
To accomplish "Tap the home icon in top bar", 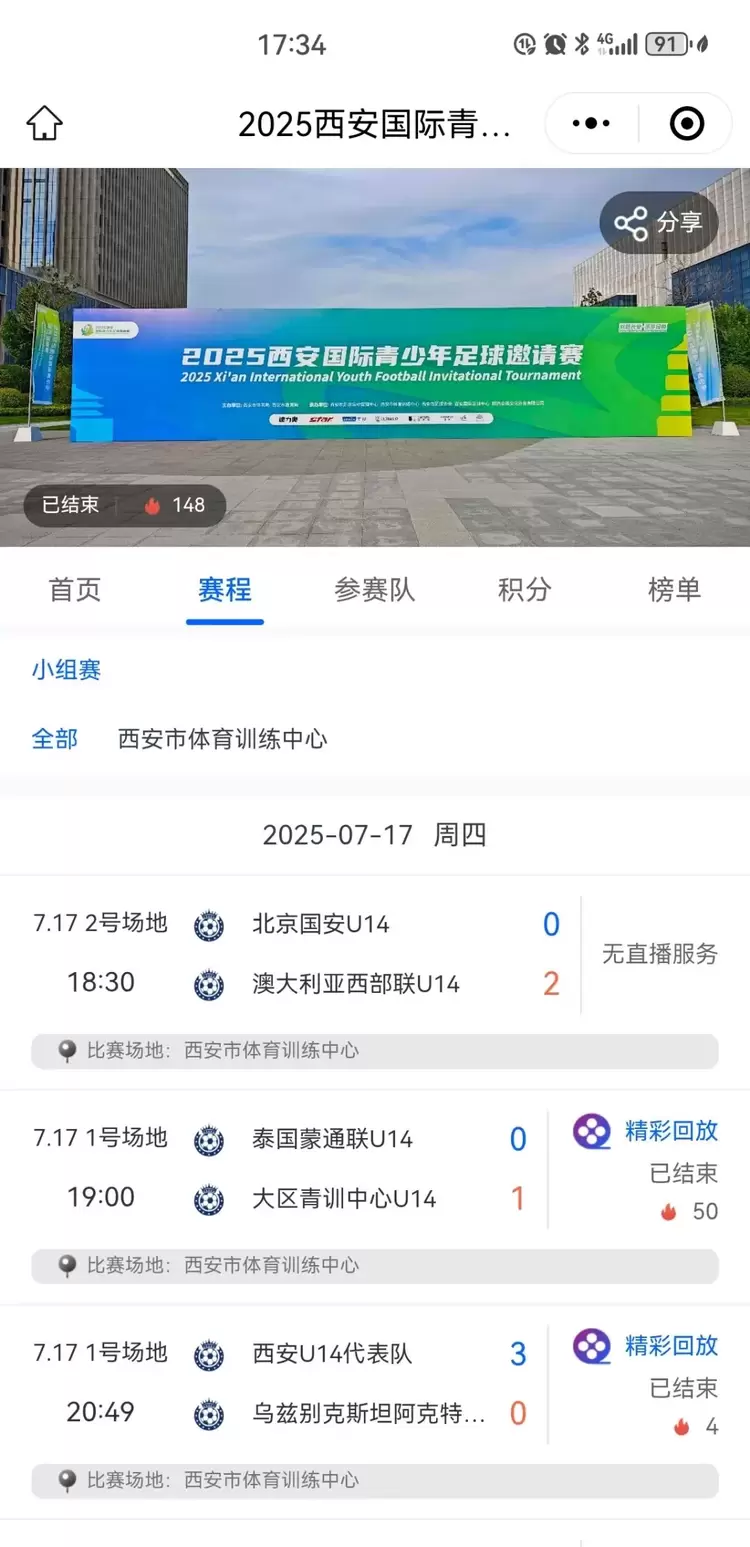I will 44,122.
